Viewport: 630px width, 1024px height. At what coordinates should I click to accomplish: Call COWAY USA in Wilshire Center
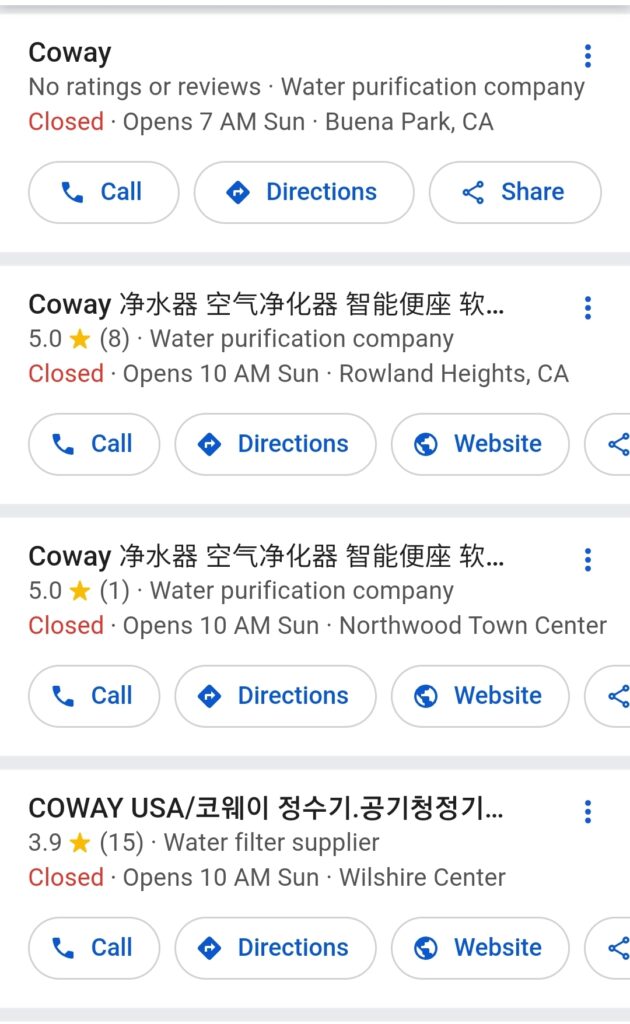94,948
